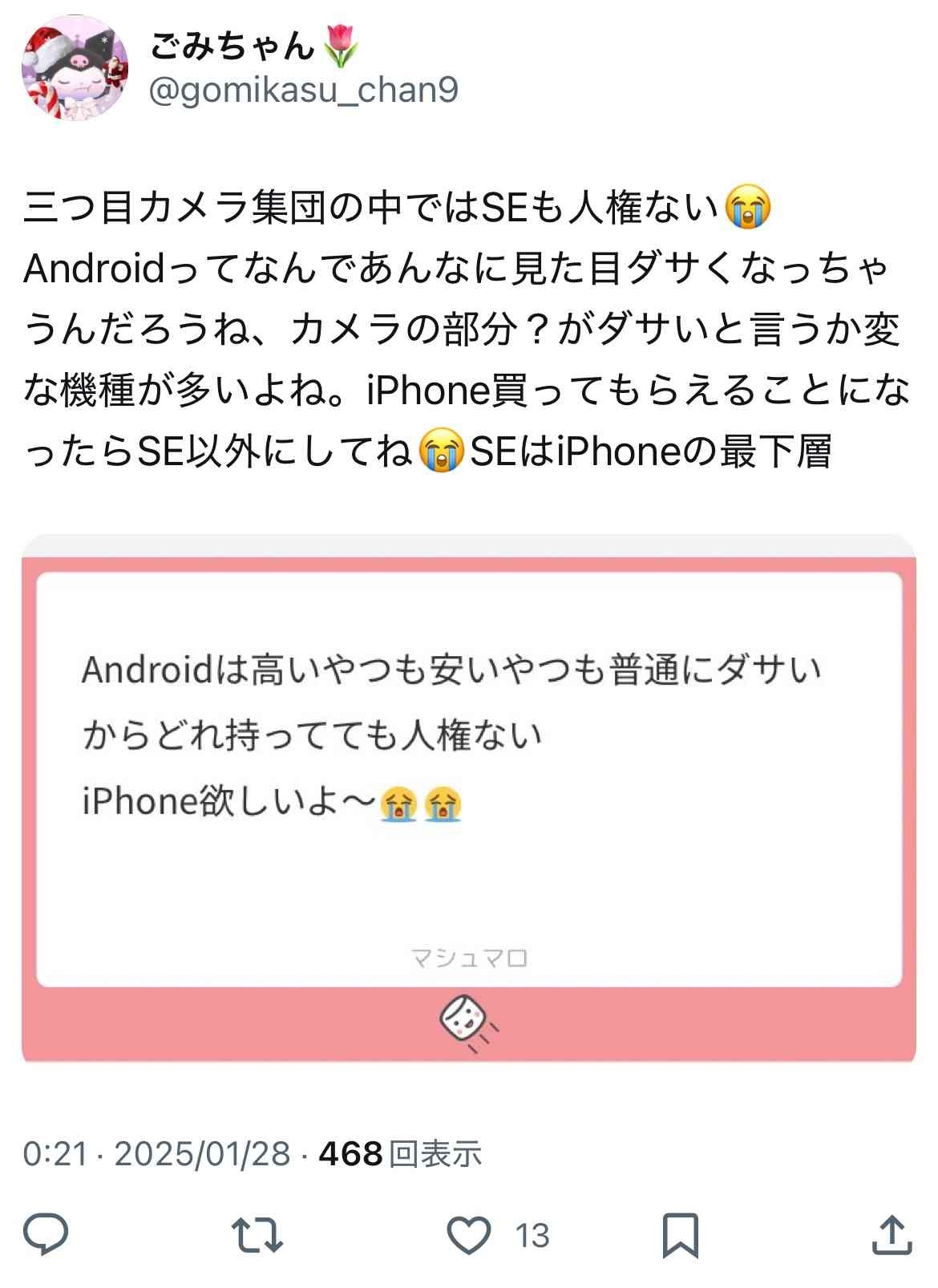The image size is (938, 1288).
Task: Like this post
Action: click(469, 1234)
